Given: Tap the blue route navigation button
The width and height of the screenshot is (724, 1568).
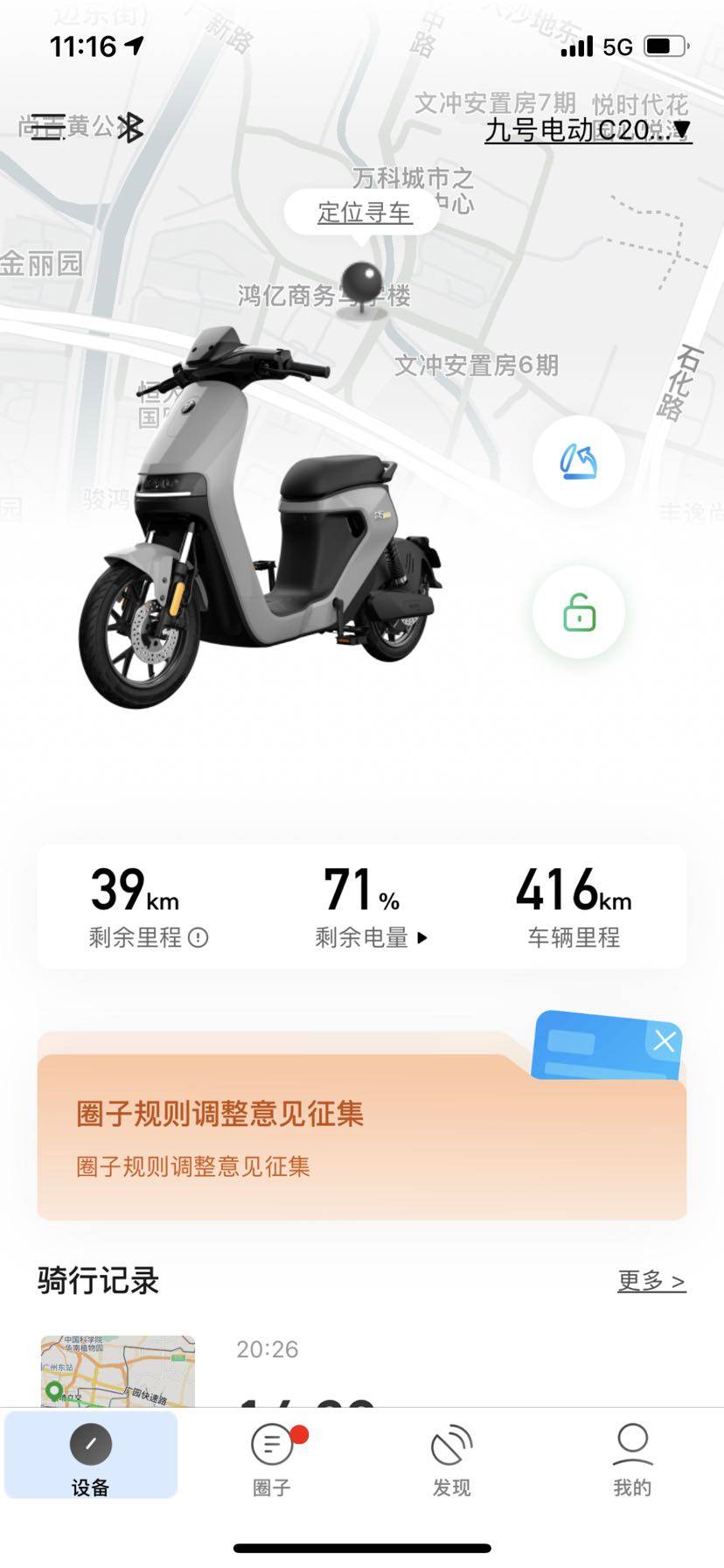Looking at the screenshot, I should pos(578,461).
